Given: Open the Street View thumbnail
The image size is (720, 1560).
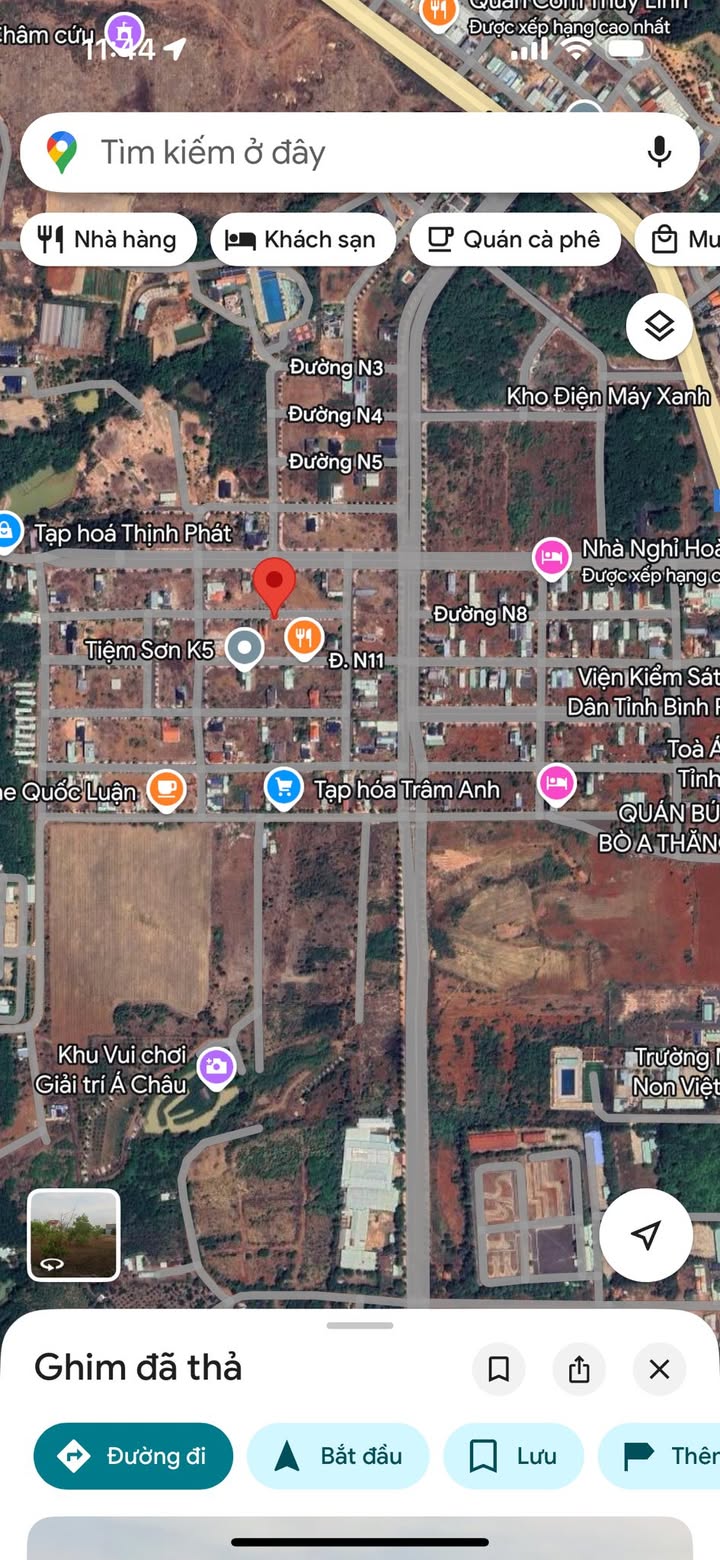Looking at the screenshot, I should pos(74,1235).
